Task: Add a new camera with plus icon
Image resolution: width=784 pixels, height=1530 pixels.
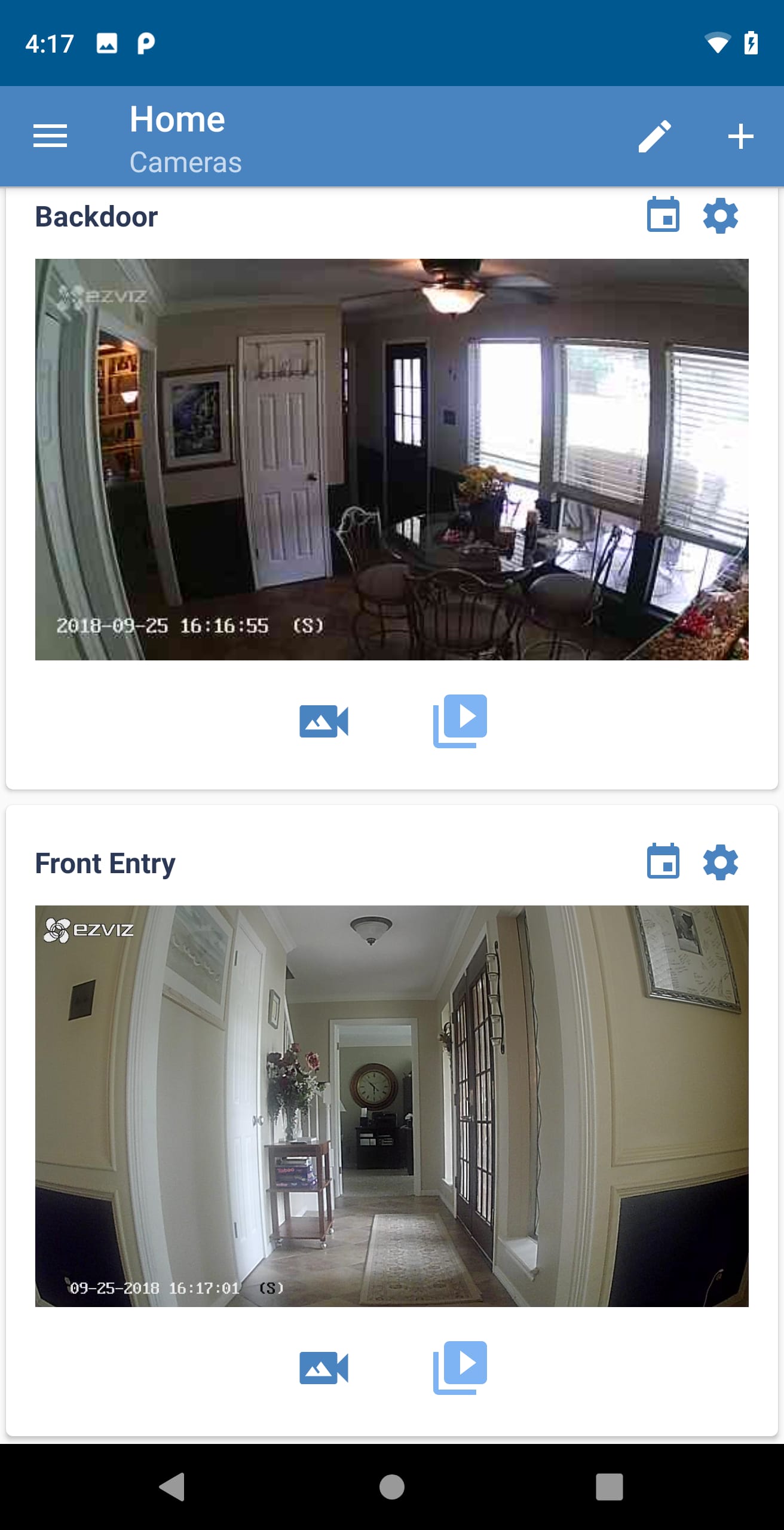Action: tap(740, 136)
